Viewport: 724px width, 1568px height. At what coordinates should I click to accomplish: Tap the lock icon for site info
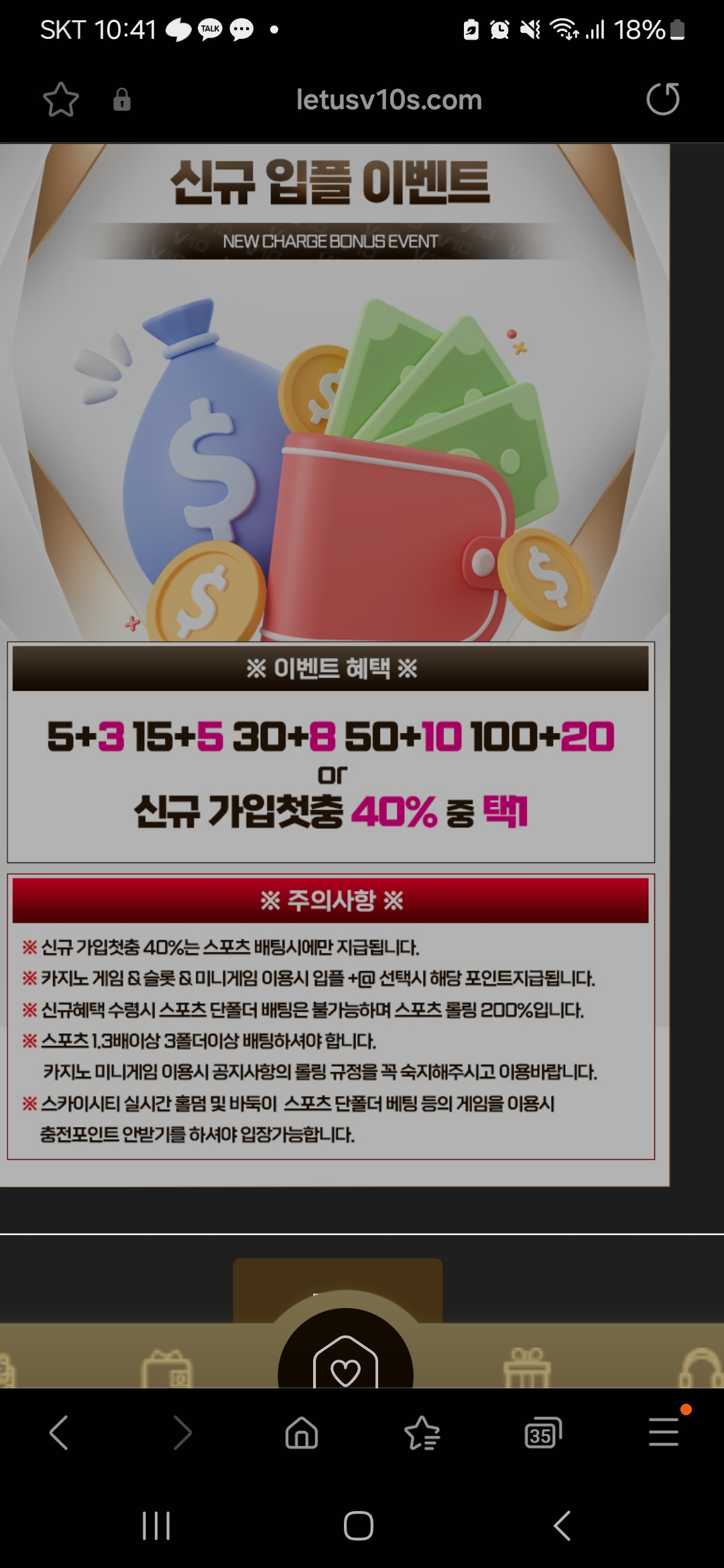click(121, 100)
